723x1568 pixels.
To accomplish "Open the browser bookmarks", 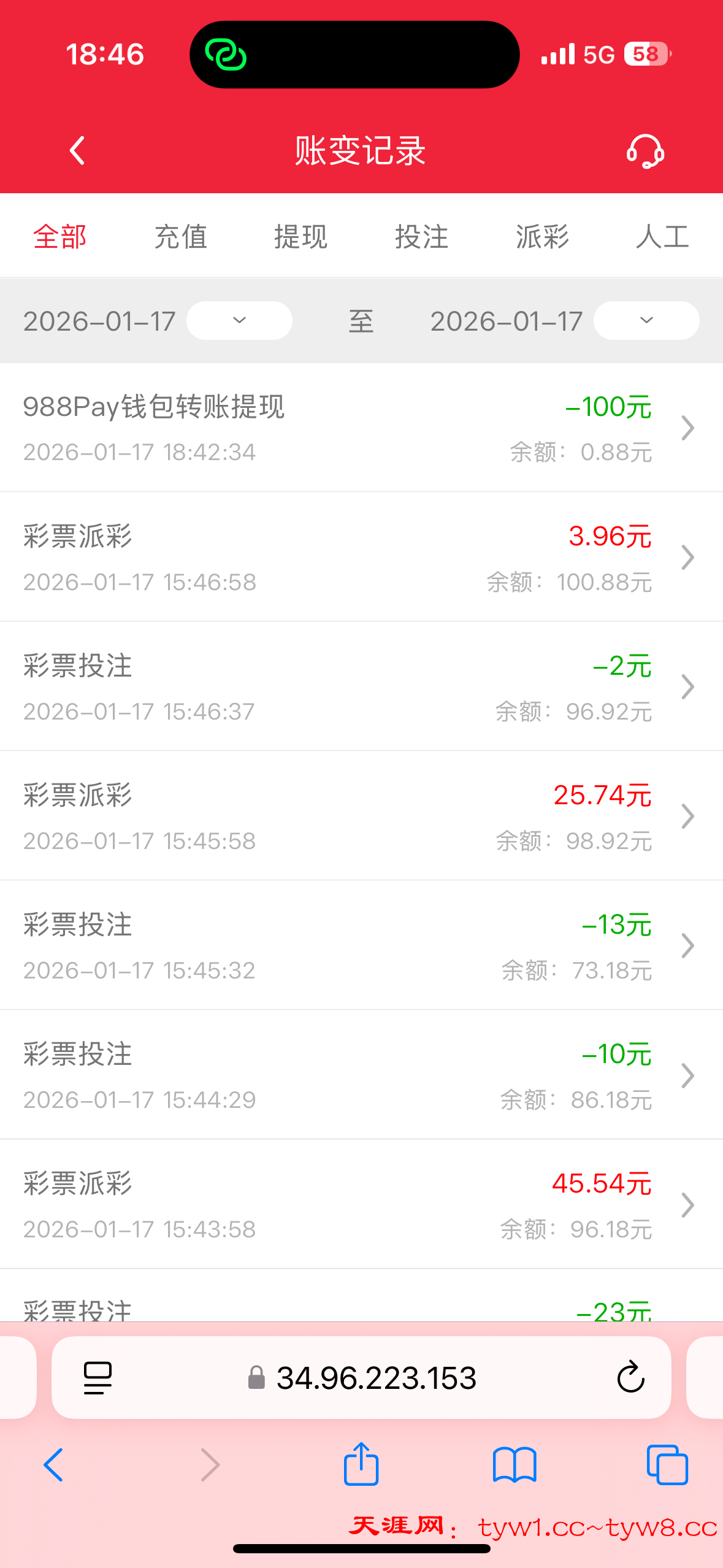I will tap(515, 1465).
